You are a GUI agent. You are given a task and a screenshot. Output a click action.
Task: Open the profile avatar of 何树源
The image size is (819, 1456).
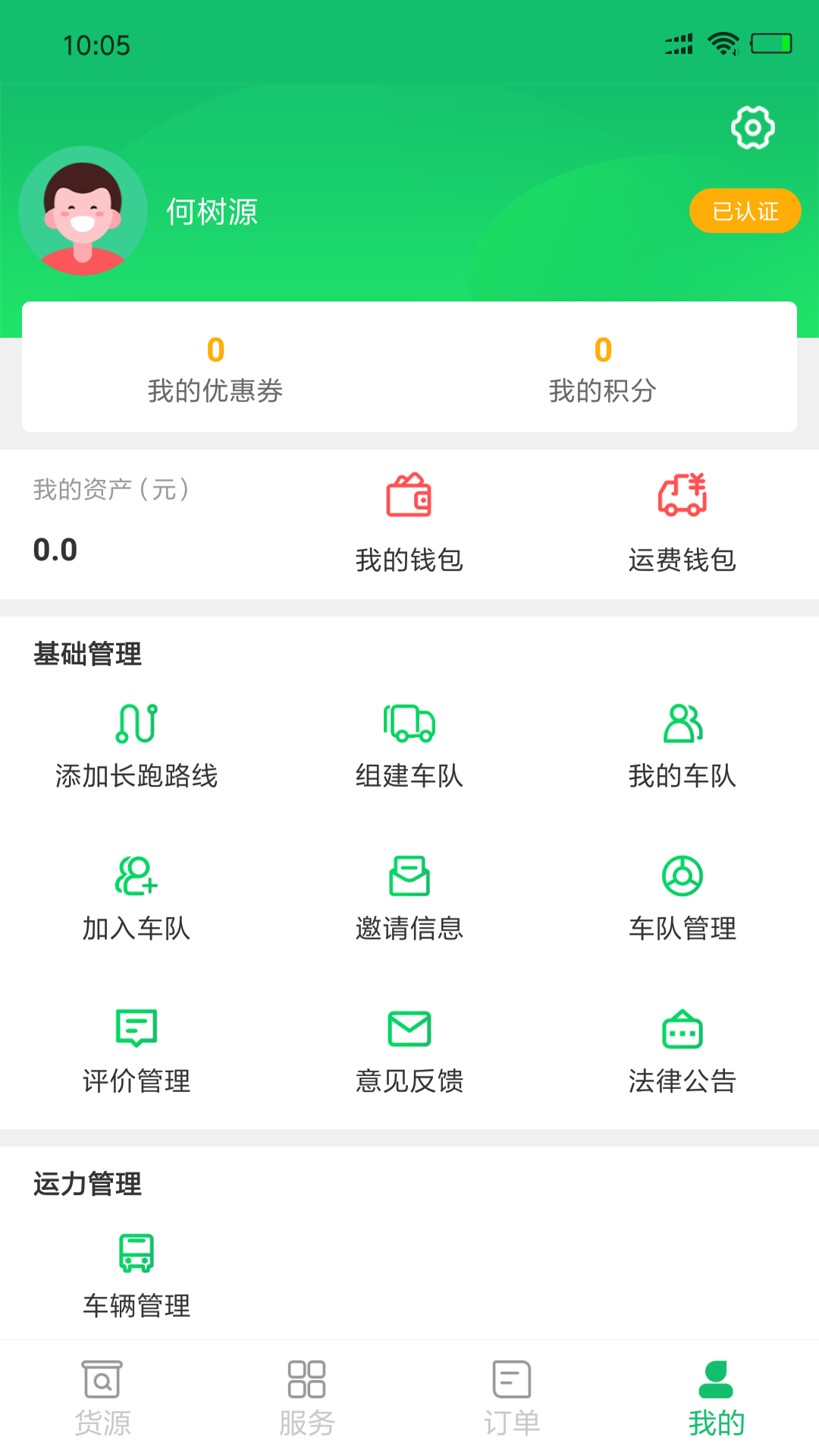point(83,211)
